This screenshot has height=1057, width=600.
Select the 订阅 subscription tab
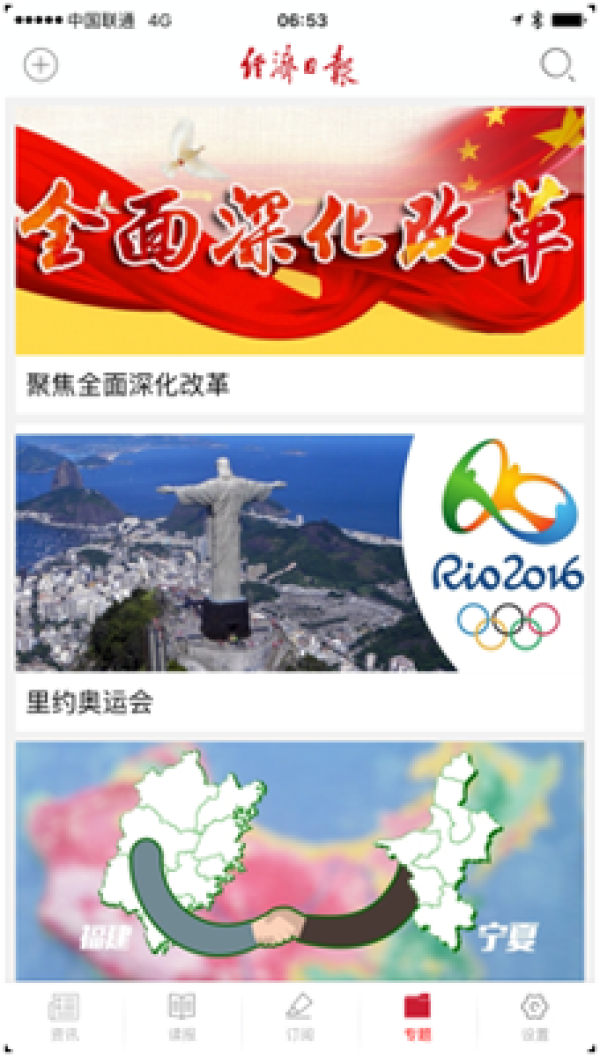(x=299, y=1015)
